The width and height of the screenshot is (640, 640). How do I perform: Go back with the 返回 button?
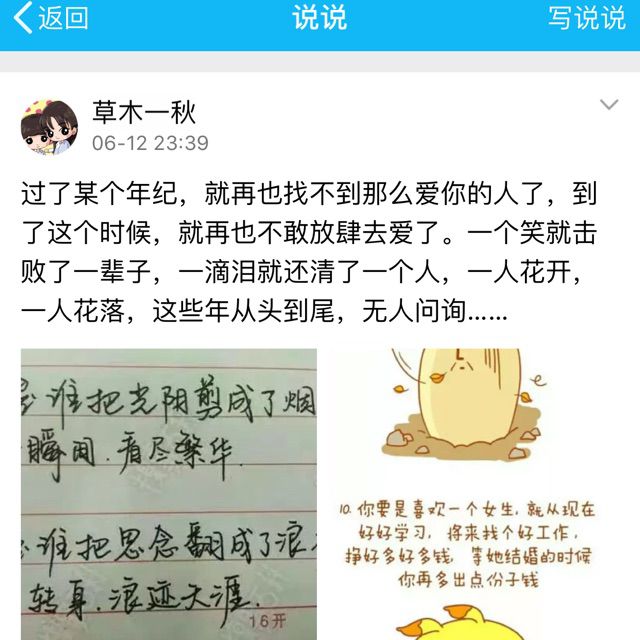(50, 18)
